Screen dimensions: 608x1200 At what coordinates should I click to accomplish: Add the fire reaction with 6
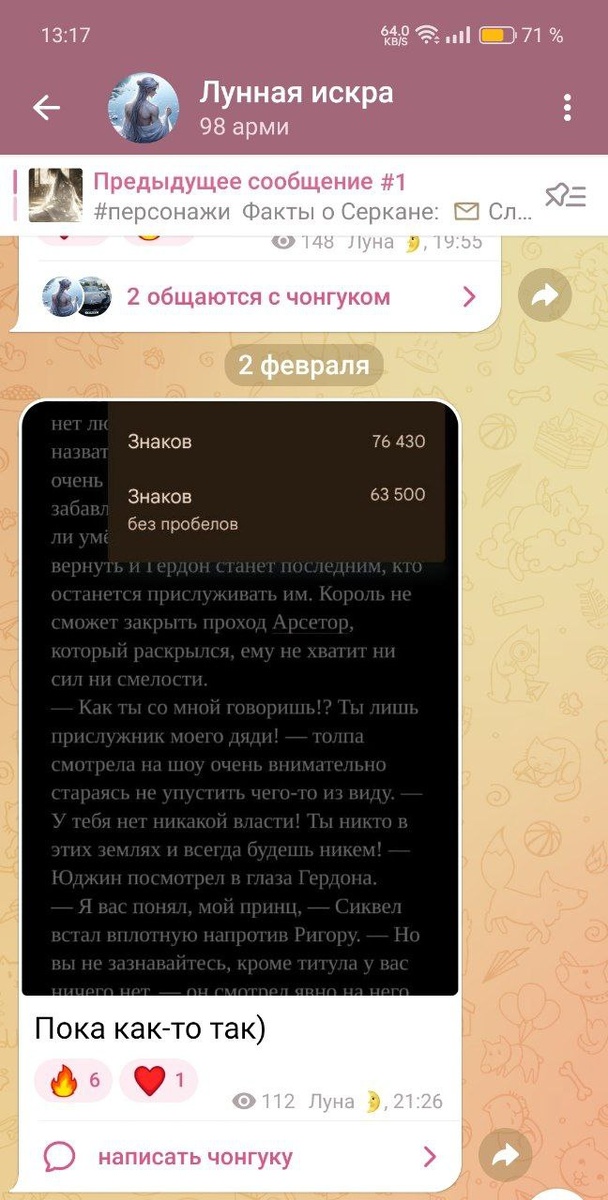pos(73,1080)
